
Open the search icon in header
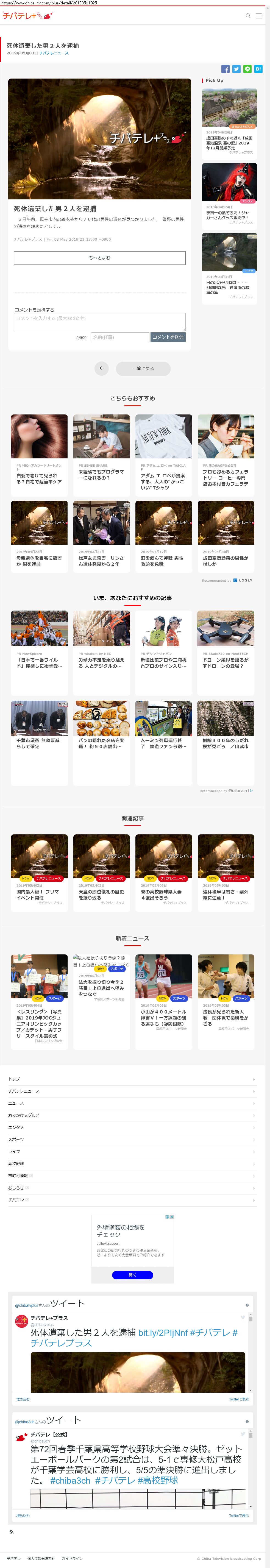pos(247,16)
